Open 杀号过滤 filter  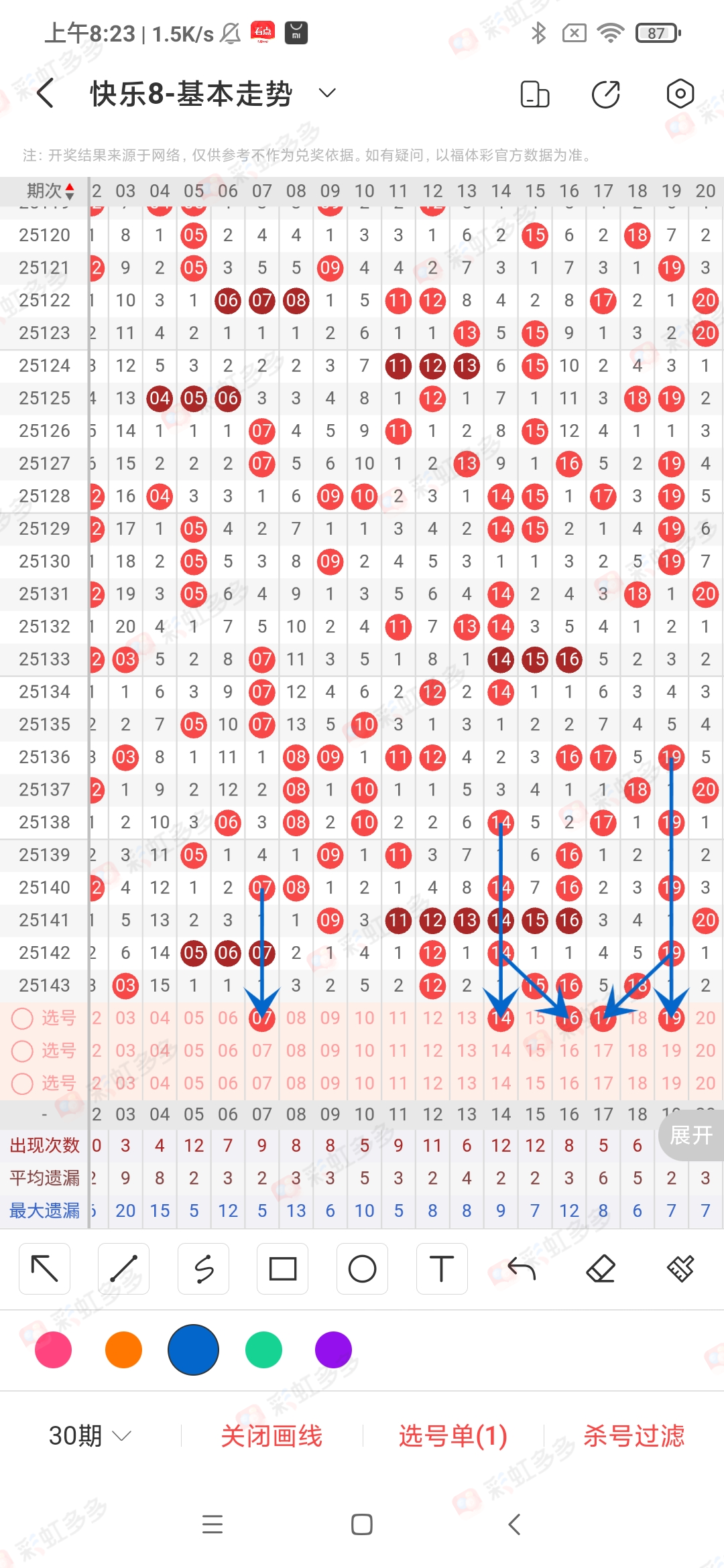click(633, 1436)
